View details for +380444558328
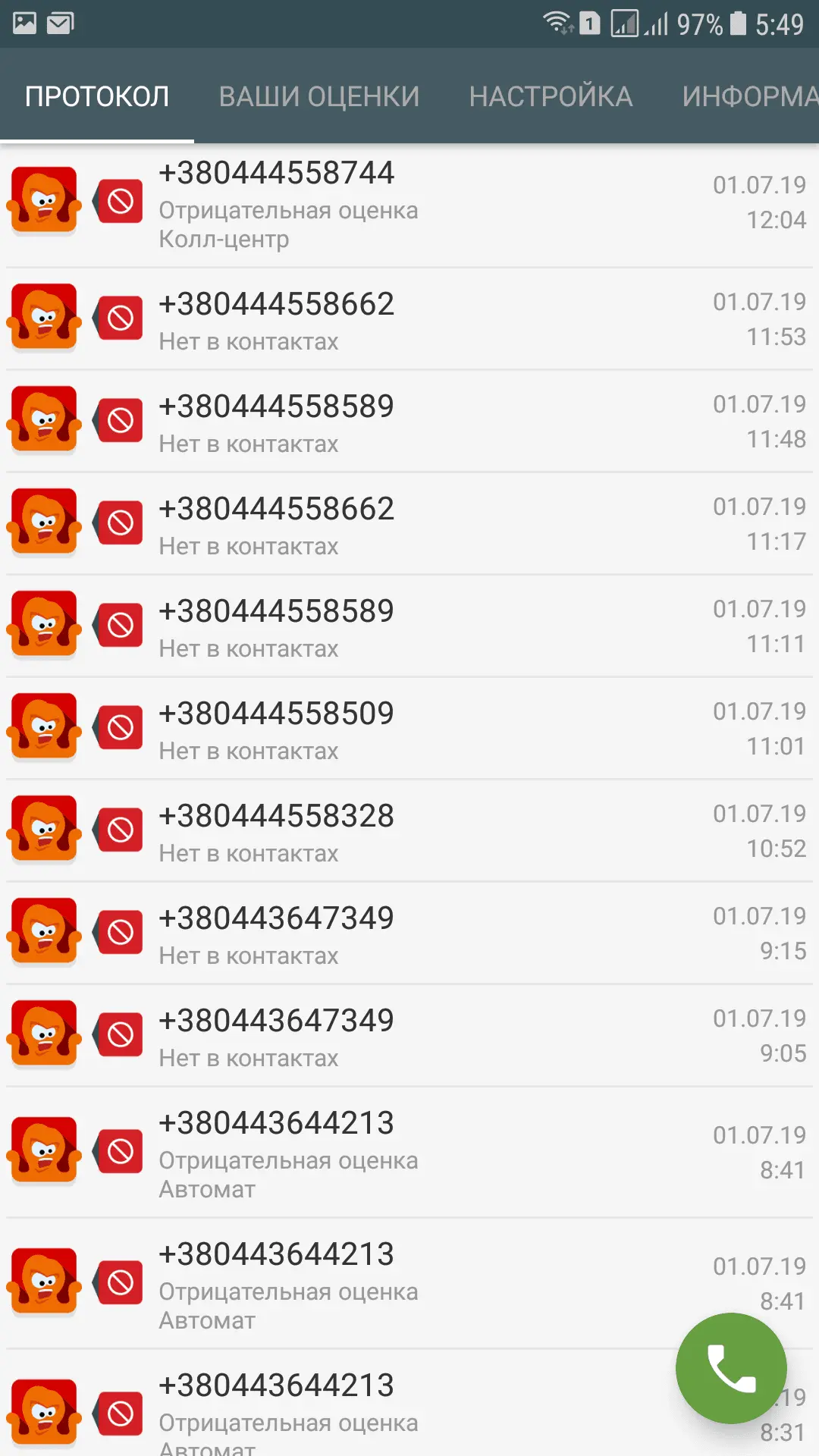The image size is (819, 1456). (x=409, y=832)
